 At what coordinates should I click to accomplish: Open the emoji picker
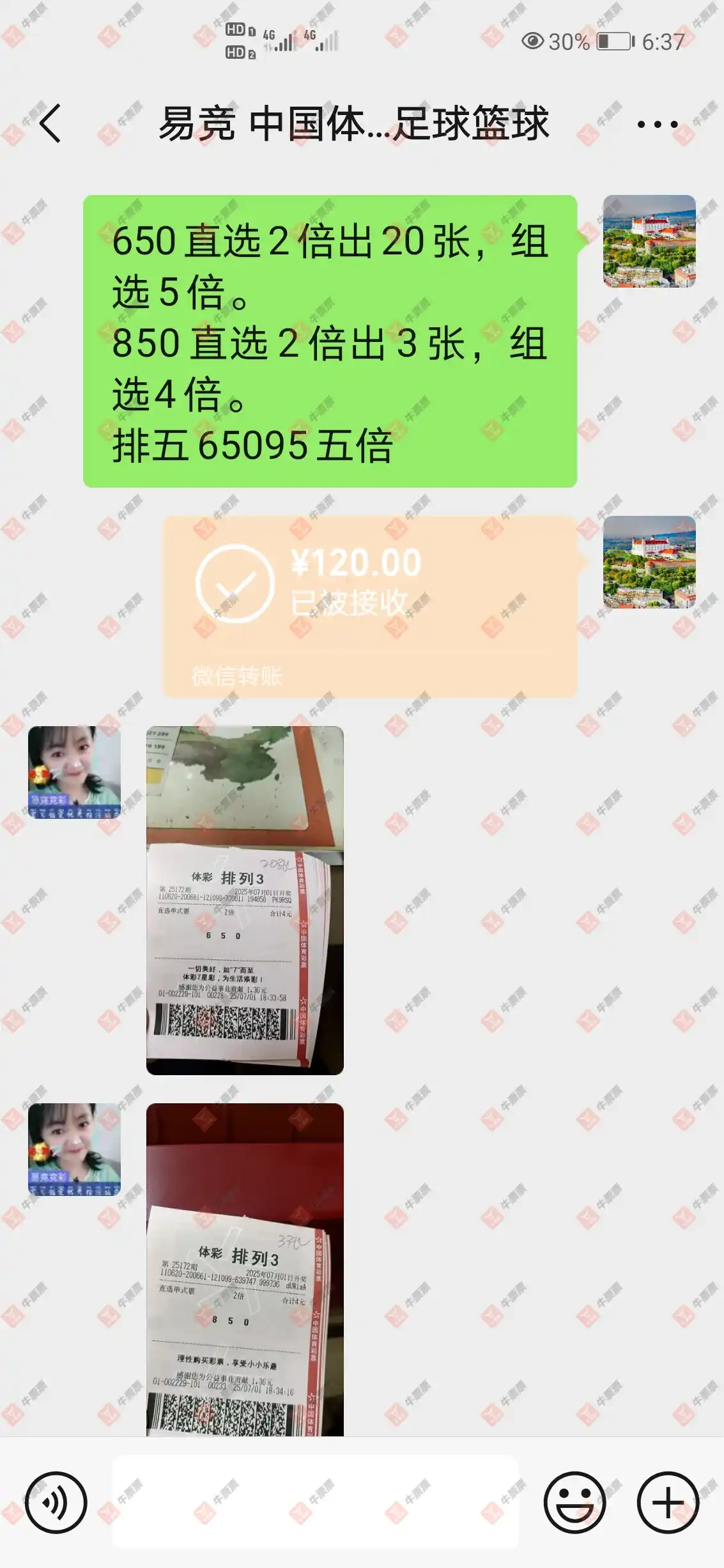click(574, 1502)
